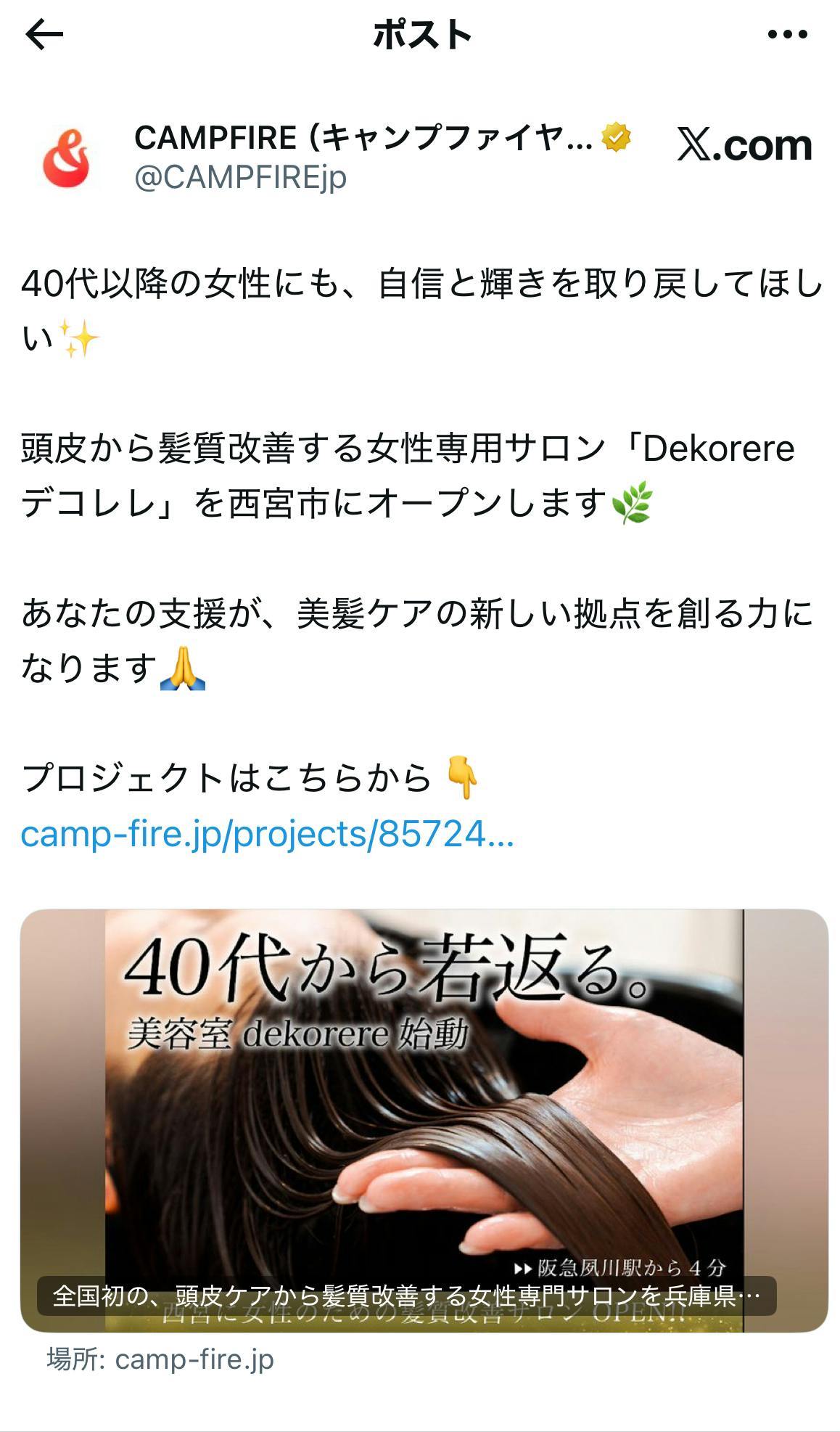Open the camp-fire.jp/projects link

click(267, 834)
